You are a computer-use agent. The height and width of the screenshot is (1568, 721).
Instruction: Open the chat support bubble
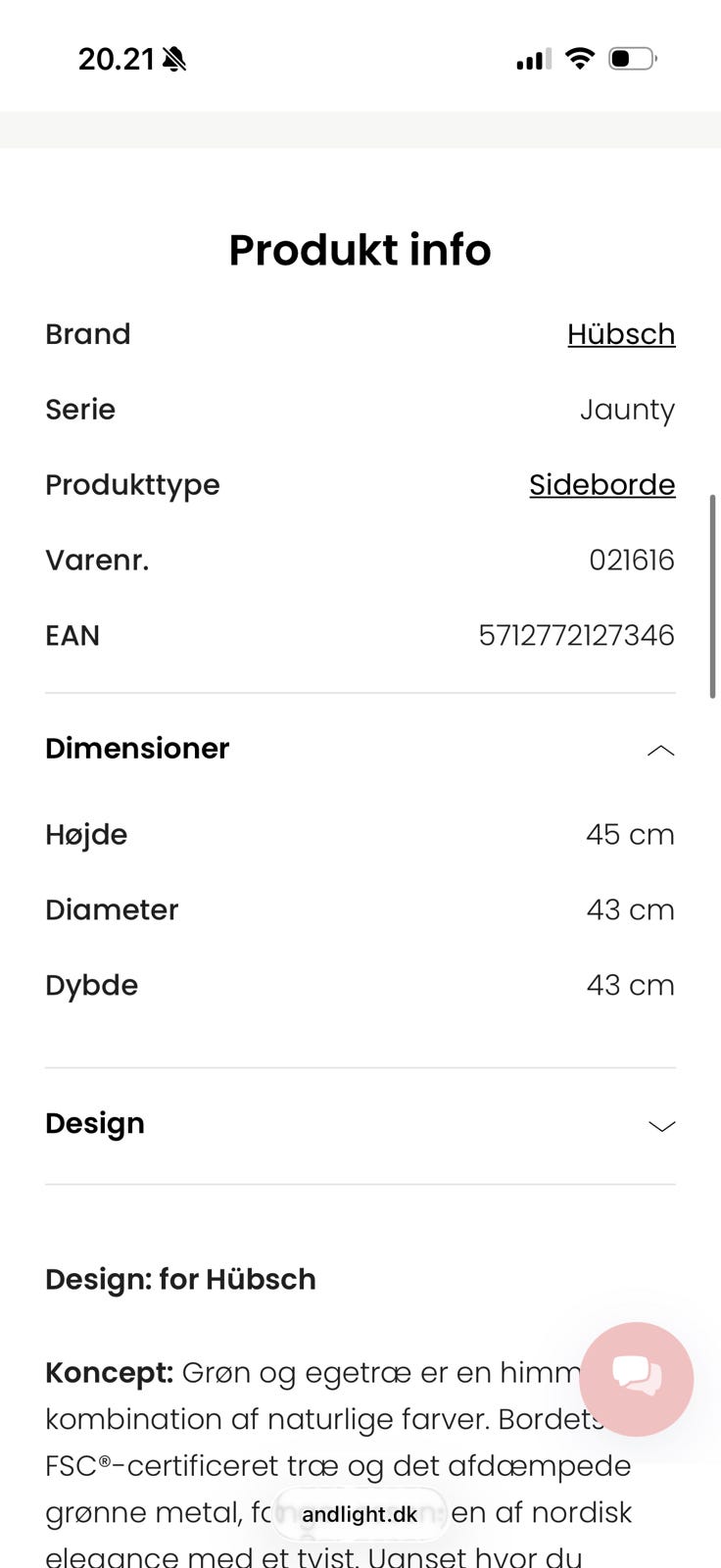(637, 1378)
